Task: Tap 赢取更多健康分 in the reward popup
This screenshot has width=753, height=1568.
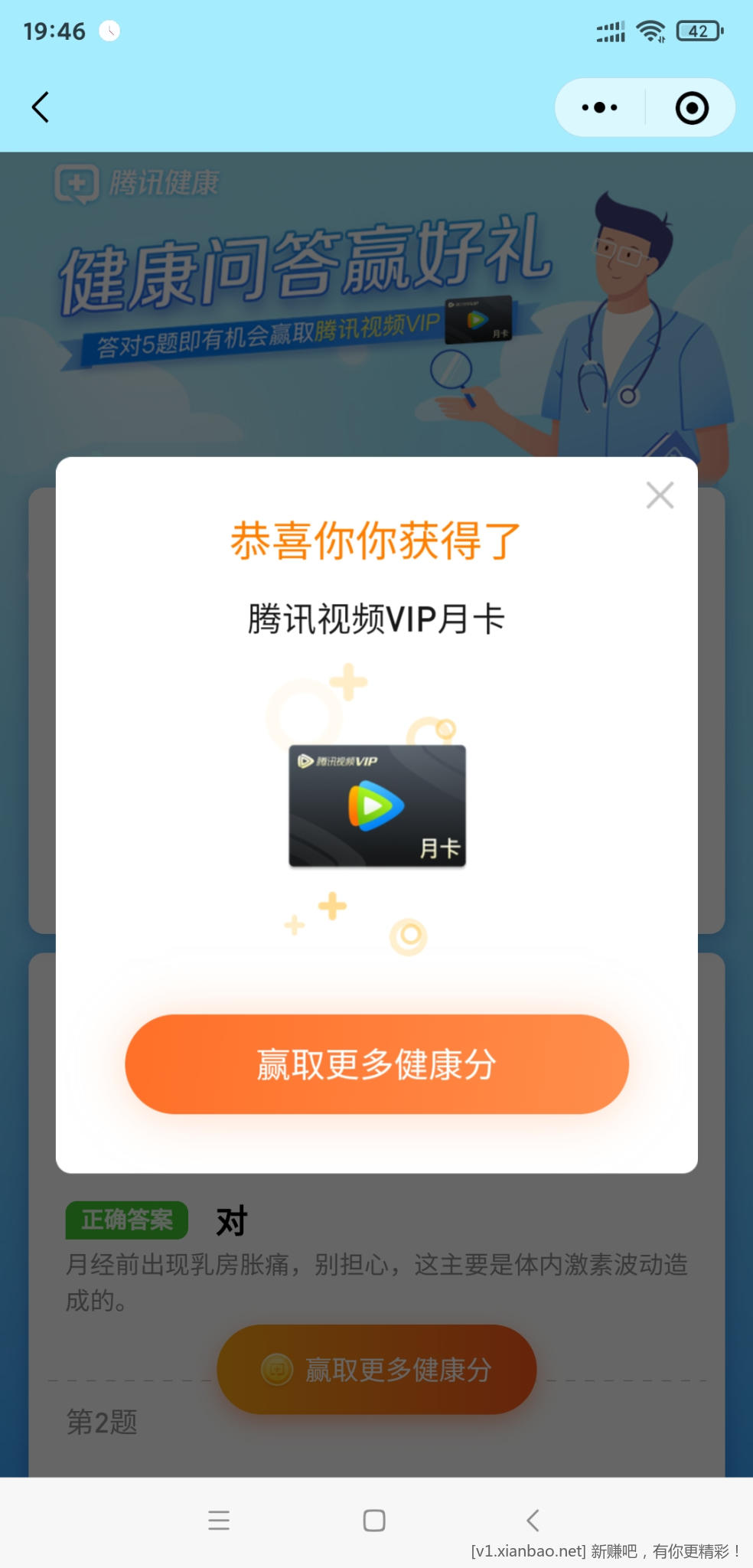Action: (x=376, y=1063)
